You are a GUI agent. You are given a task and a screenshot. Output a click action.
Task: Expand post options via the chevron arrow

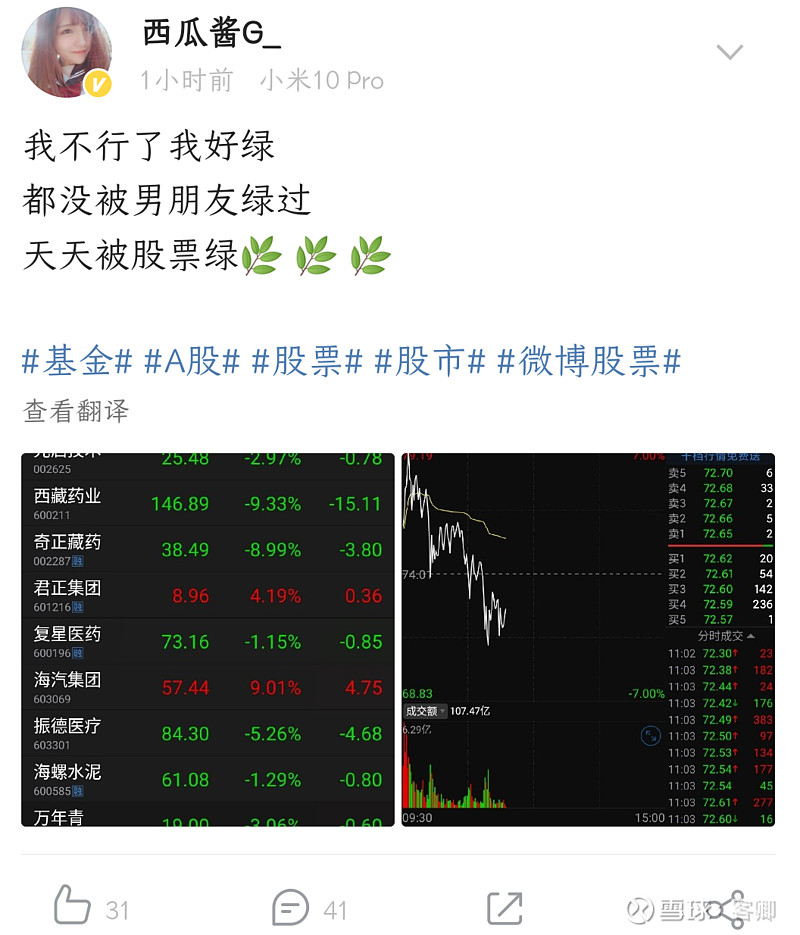(731, 50)
